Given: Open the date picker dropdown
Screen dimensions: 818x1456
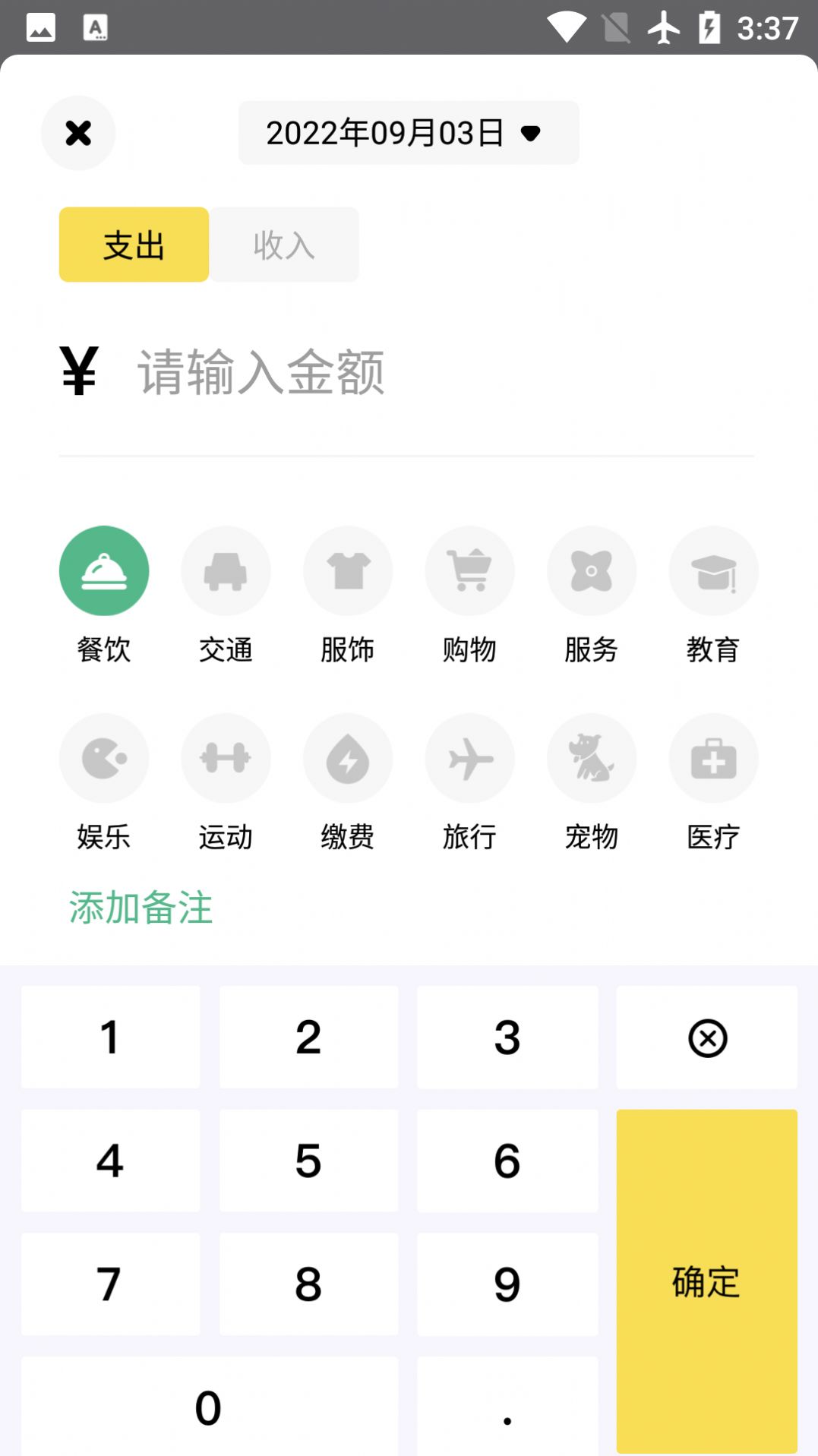Looking at the screenshot, I should pos(408,132).
